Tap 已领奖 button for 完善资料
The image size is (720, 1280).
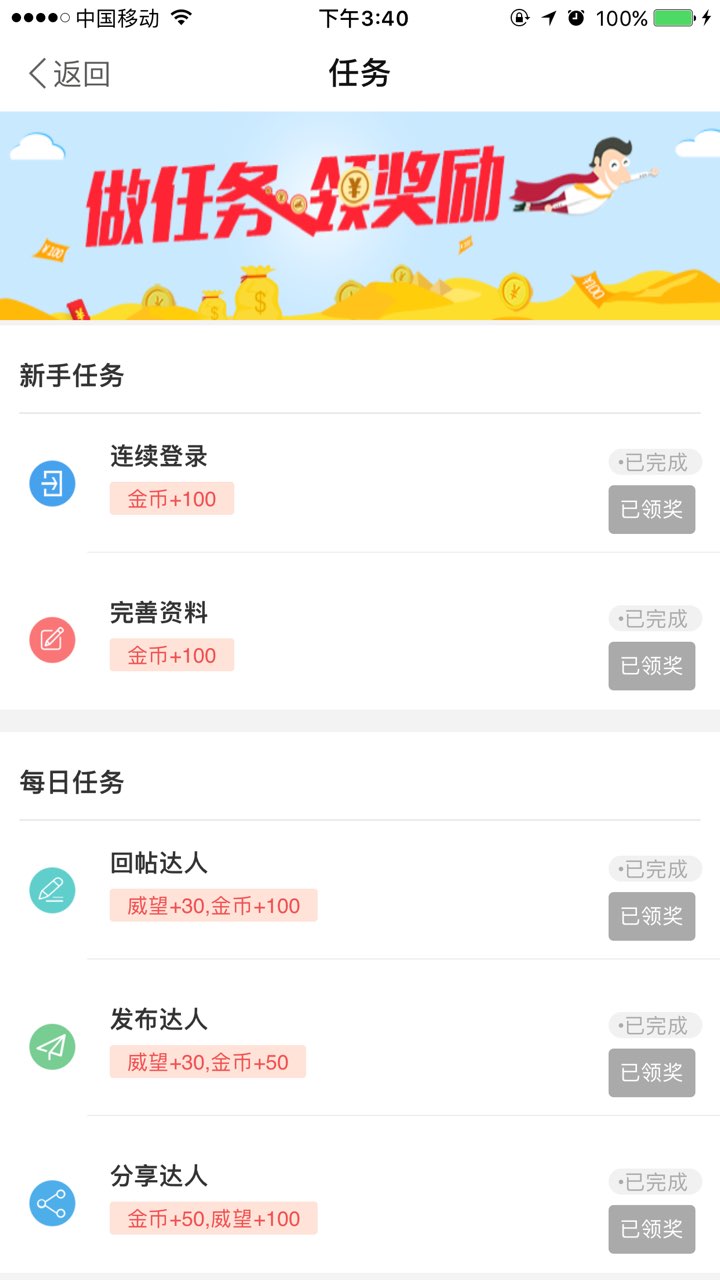tap(651, 666)
